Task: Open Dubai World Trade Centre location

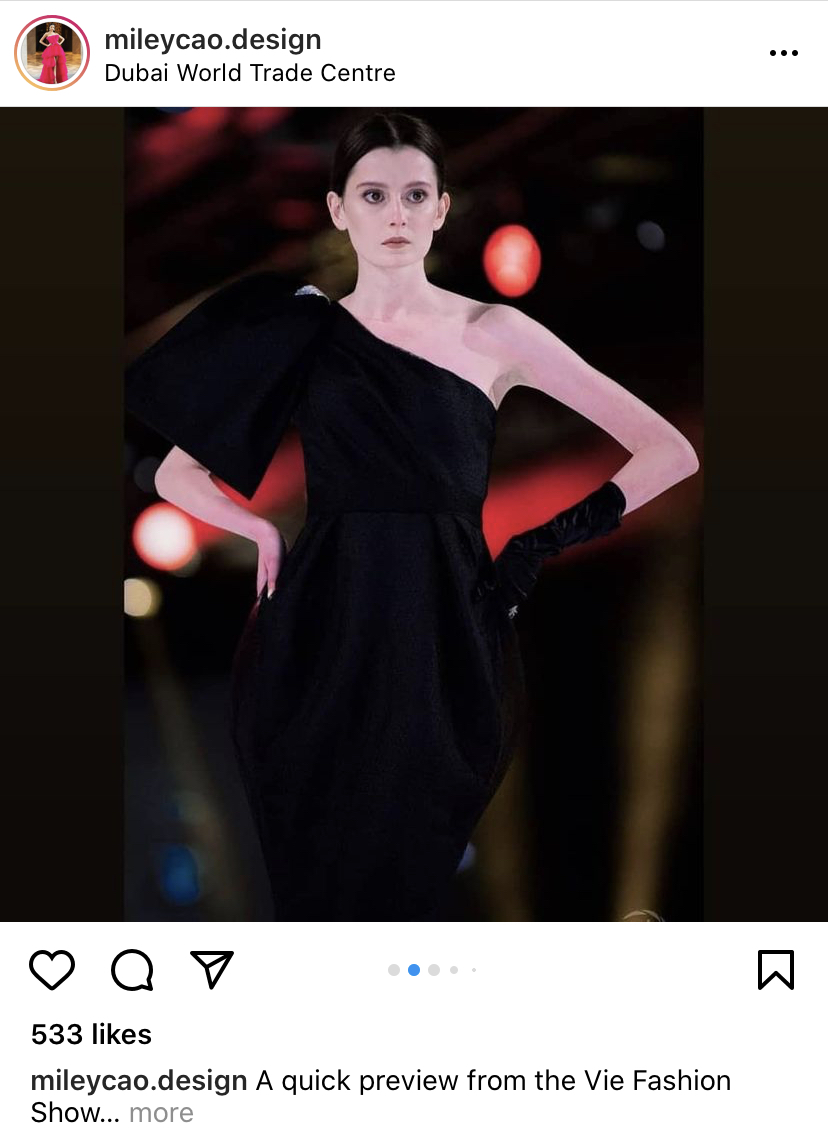Action: (x=249, y=73)
